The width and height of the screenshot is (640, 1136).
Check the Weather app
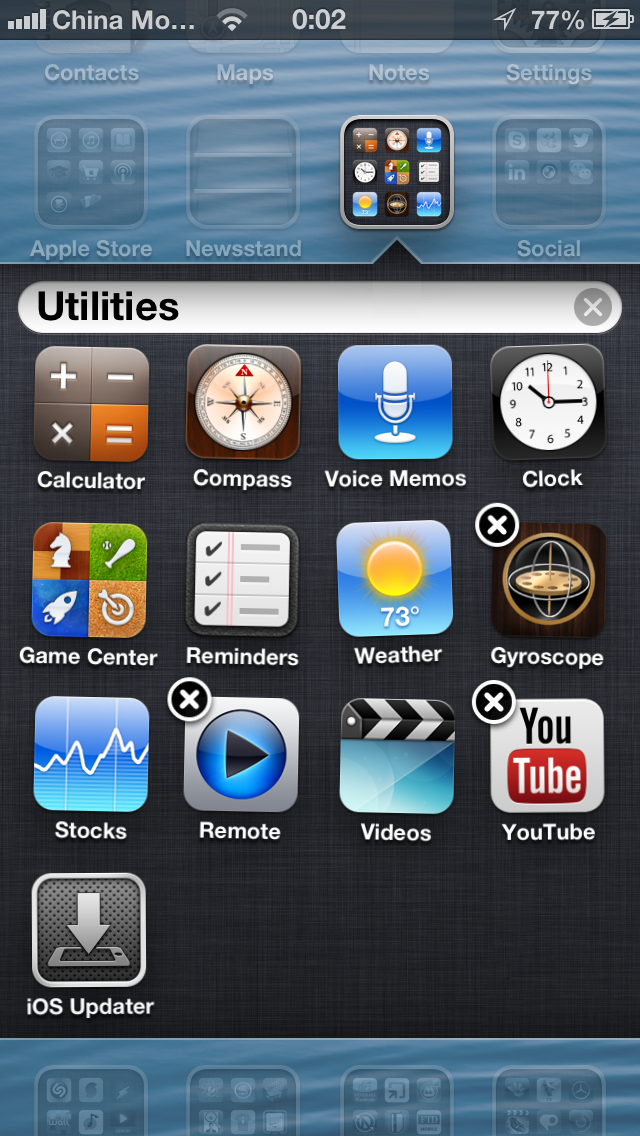pos(395,578)
